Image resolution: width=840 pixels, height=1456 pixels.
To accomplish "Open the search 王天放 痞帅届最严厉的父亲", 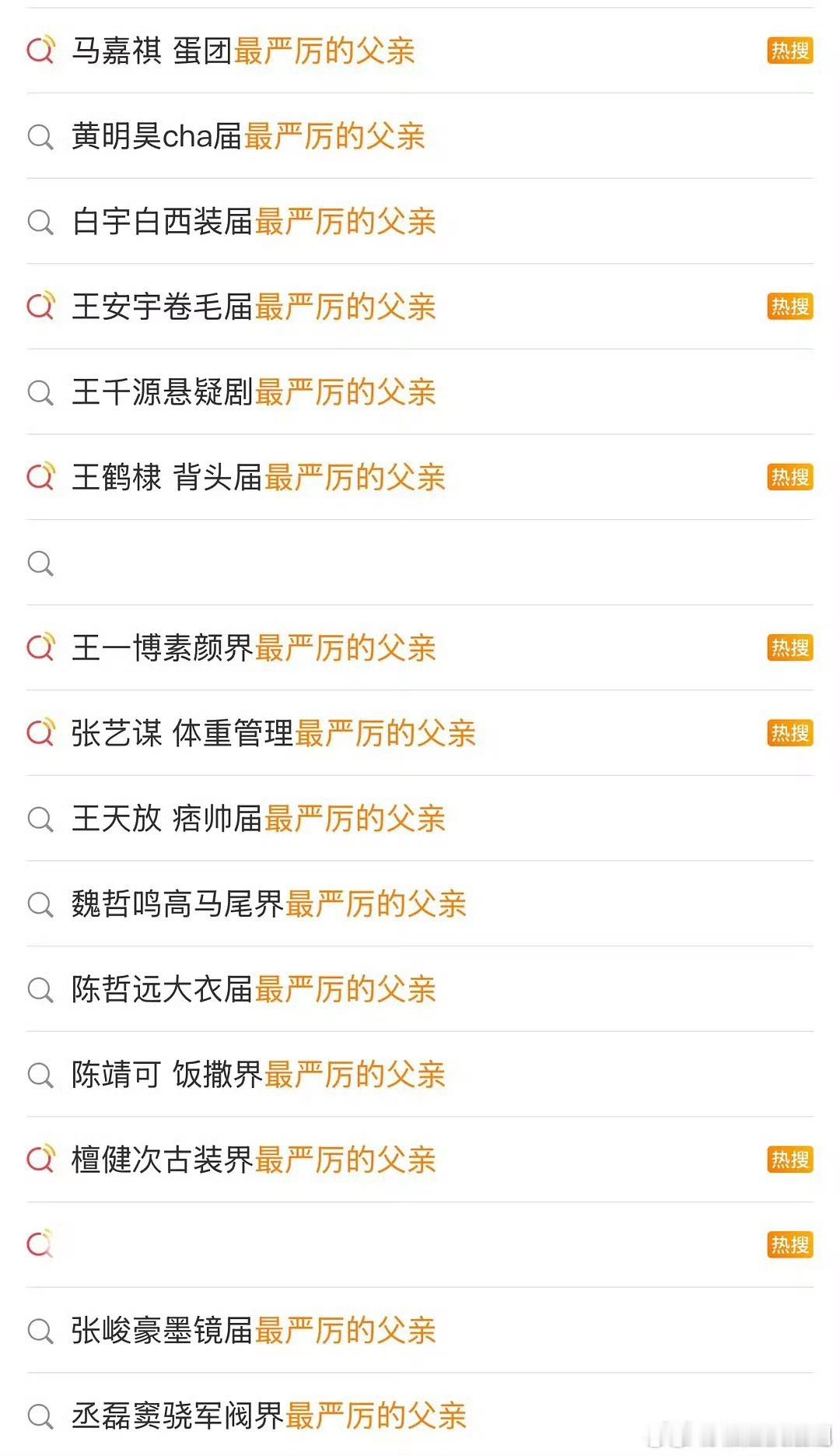I will click(x=261, y=819).
